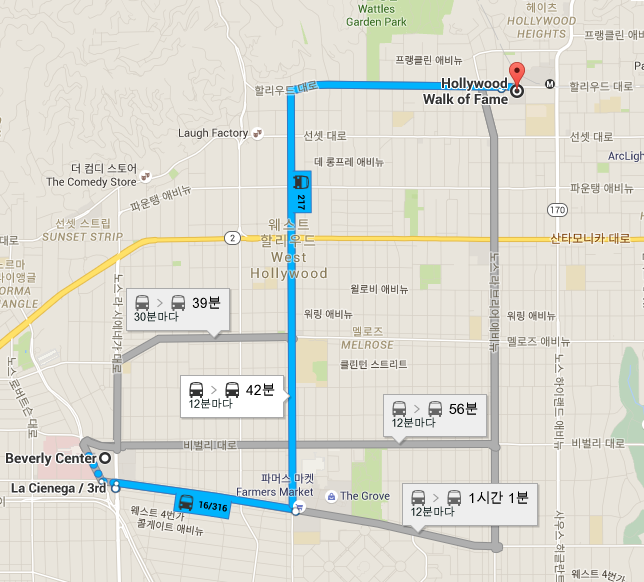Select the 42분 transit route callout

pos(231,396)
